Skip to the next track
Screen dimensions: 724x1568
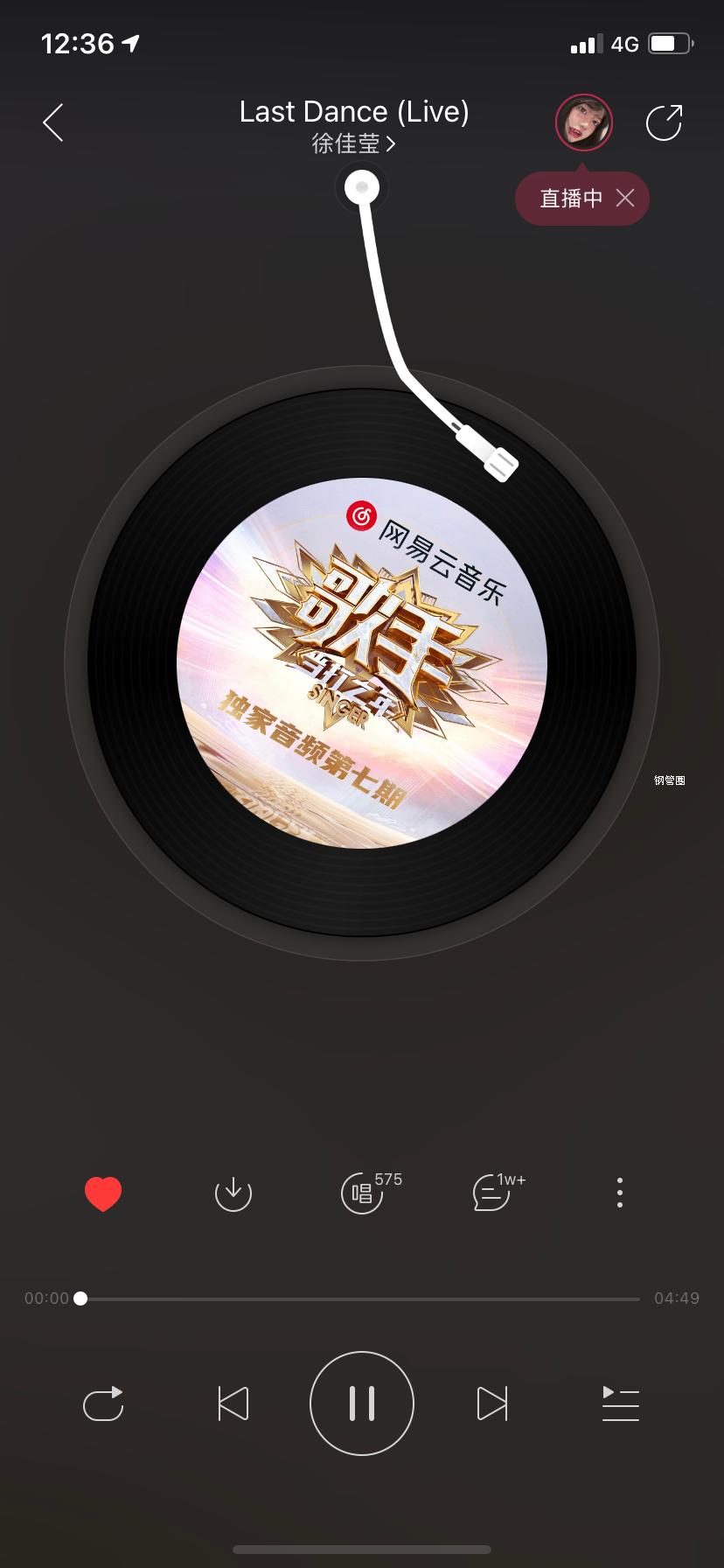pyautogui.click(x=491, y=1403)
